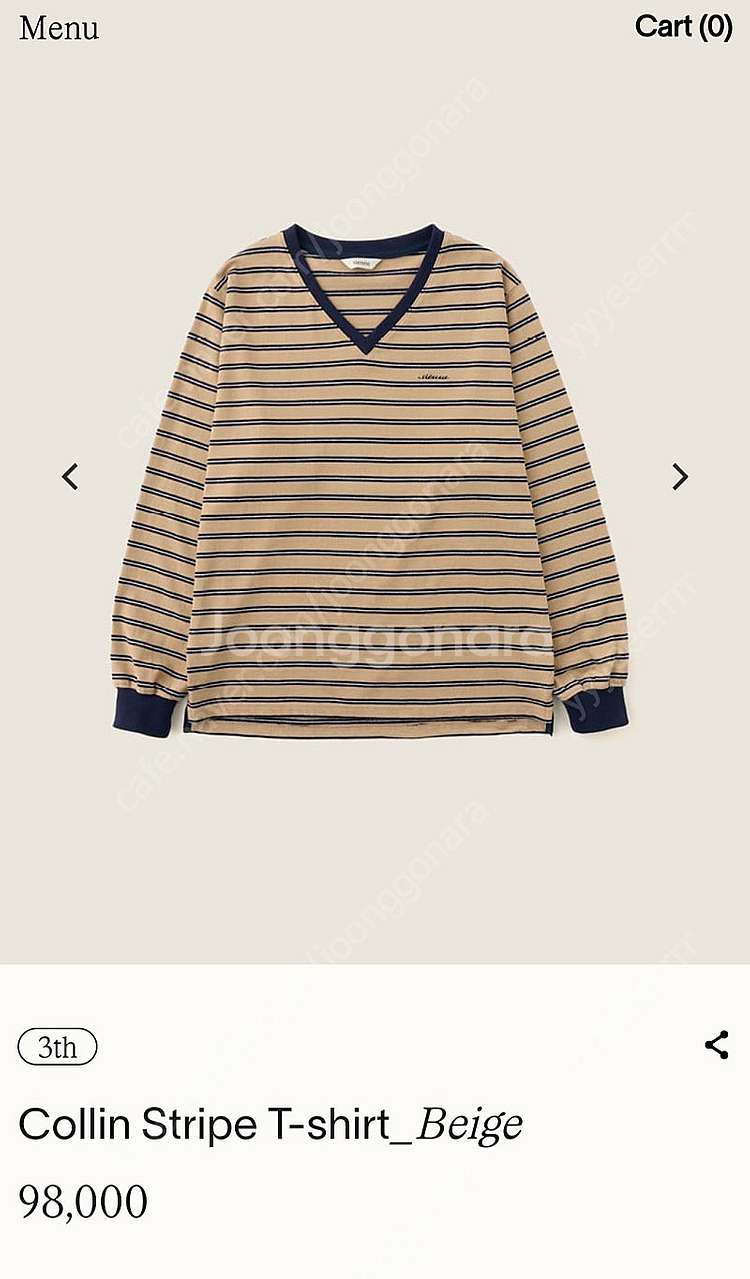This screenshot has width=750, height=1279.
Task: Share this Collin Stripe T-shirt
Action: click(x=716, y=1046)
